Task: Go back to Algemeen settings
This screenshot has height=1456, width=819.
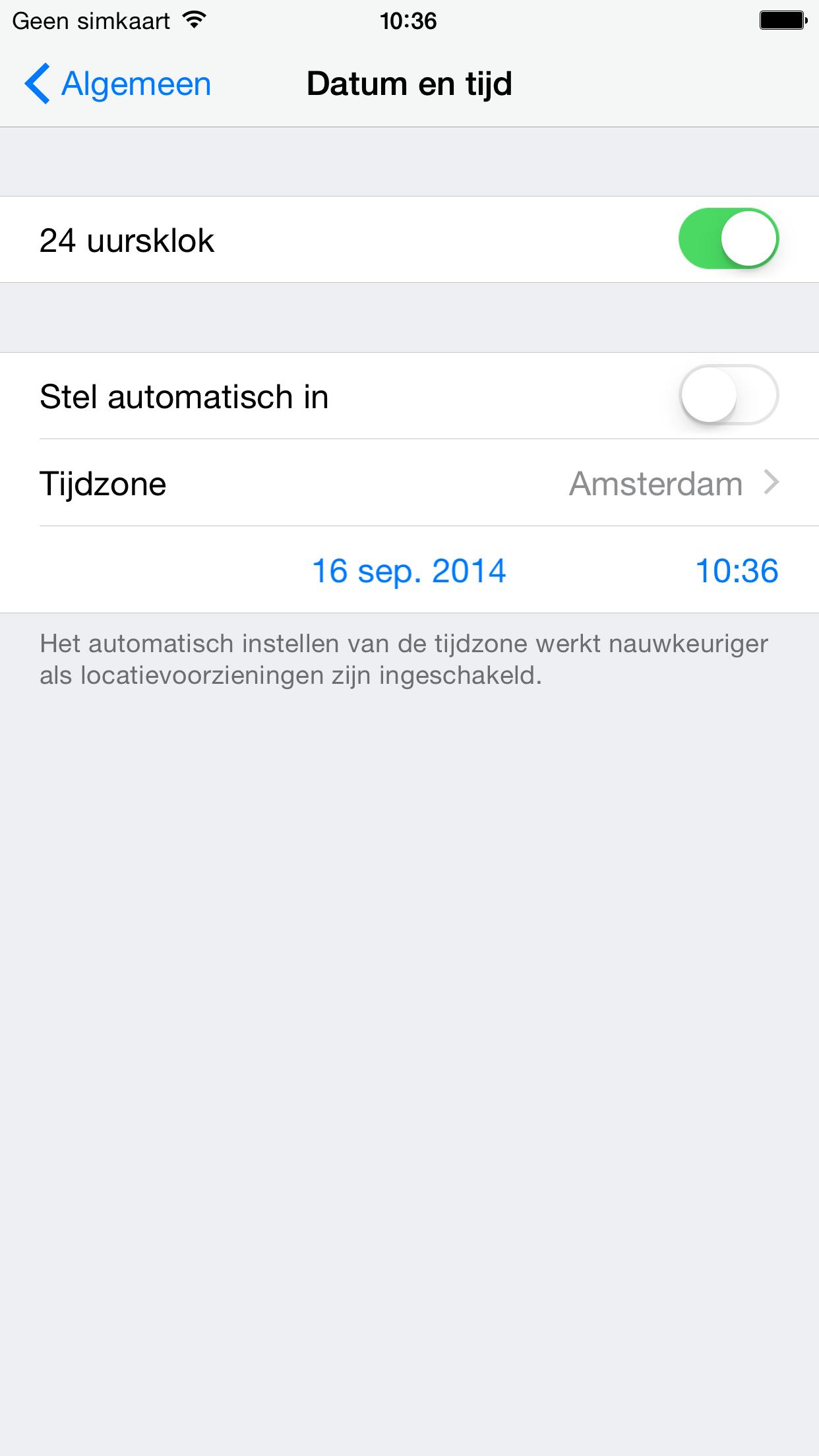Action: point(119,84)
